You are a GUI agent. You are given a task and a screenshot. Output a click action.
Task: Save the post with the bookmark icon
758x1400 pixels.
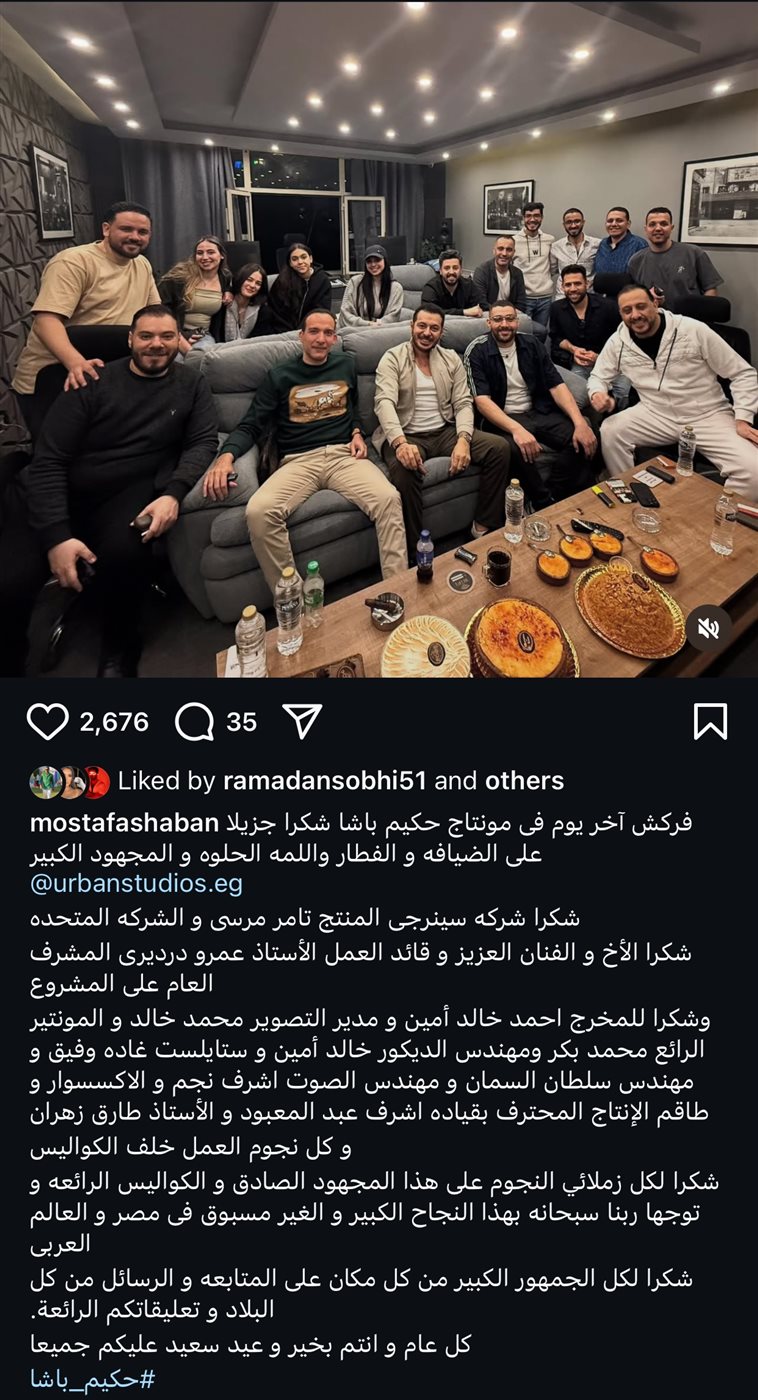pyautogui.click(x=710, y=722)
